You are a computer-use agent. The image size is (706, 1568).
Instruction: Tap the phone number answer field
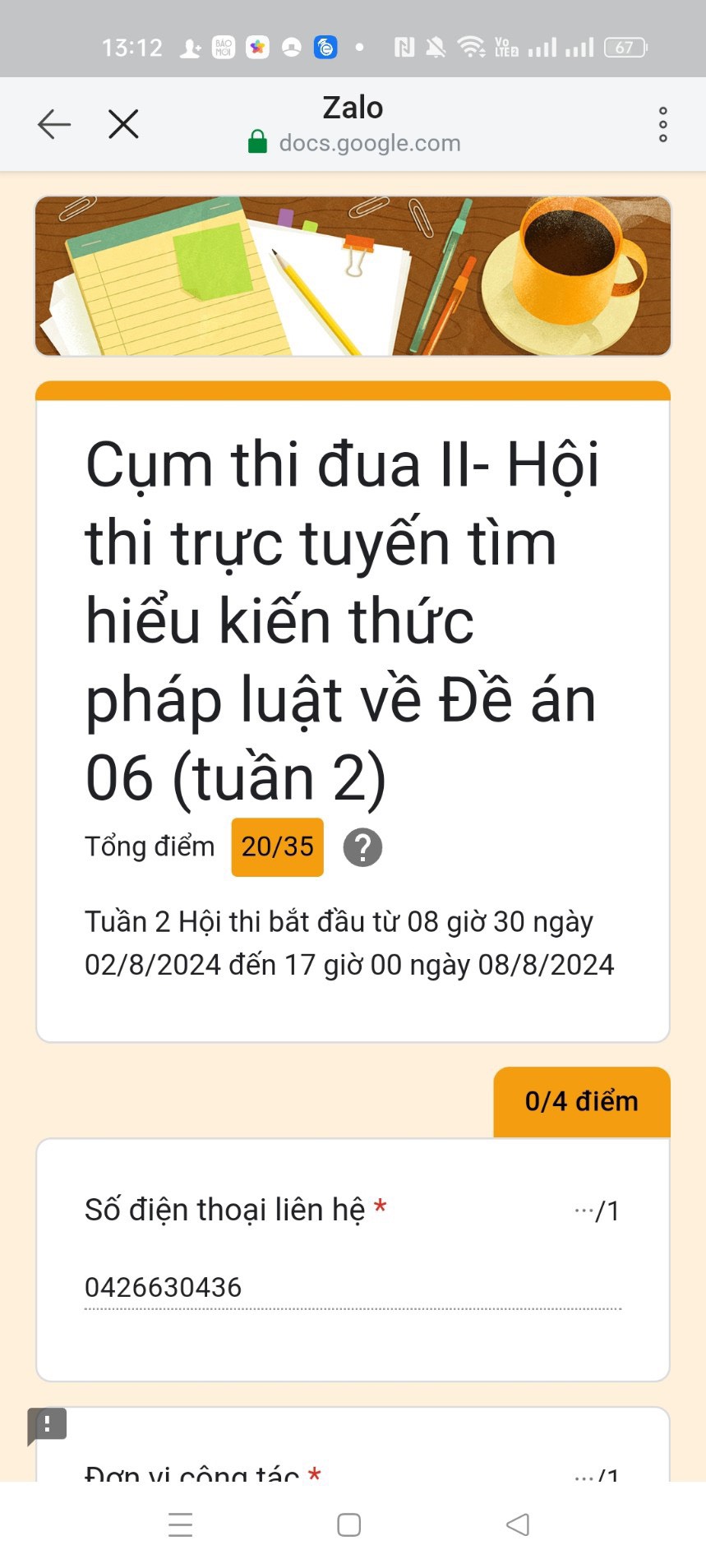(x=353, y=1288)
